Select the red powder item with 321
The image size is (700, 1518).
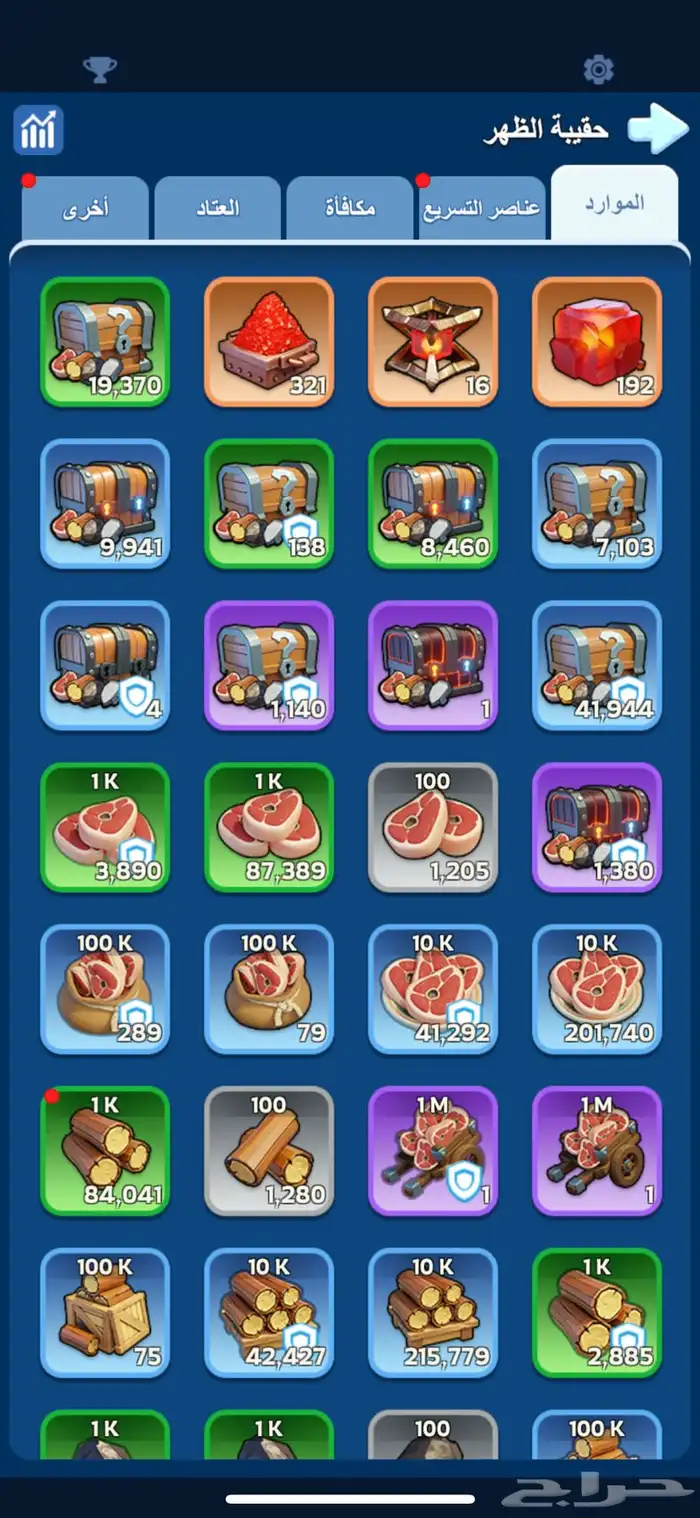(269, 341)
